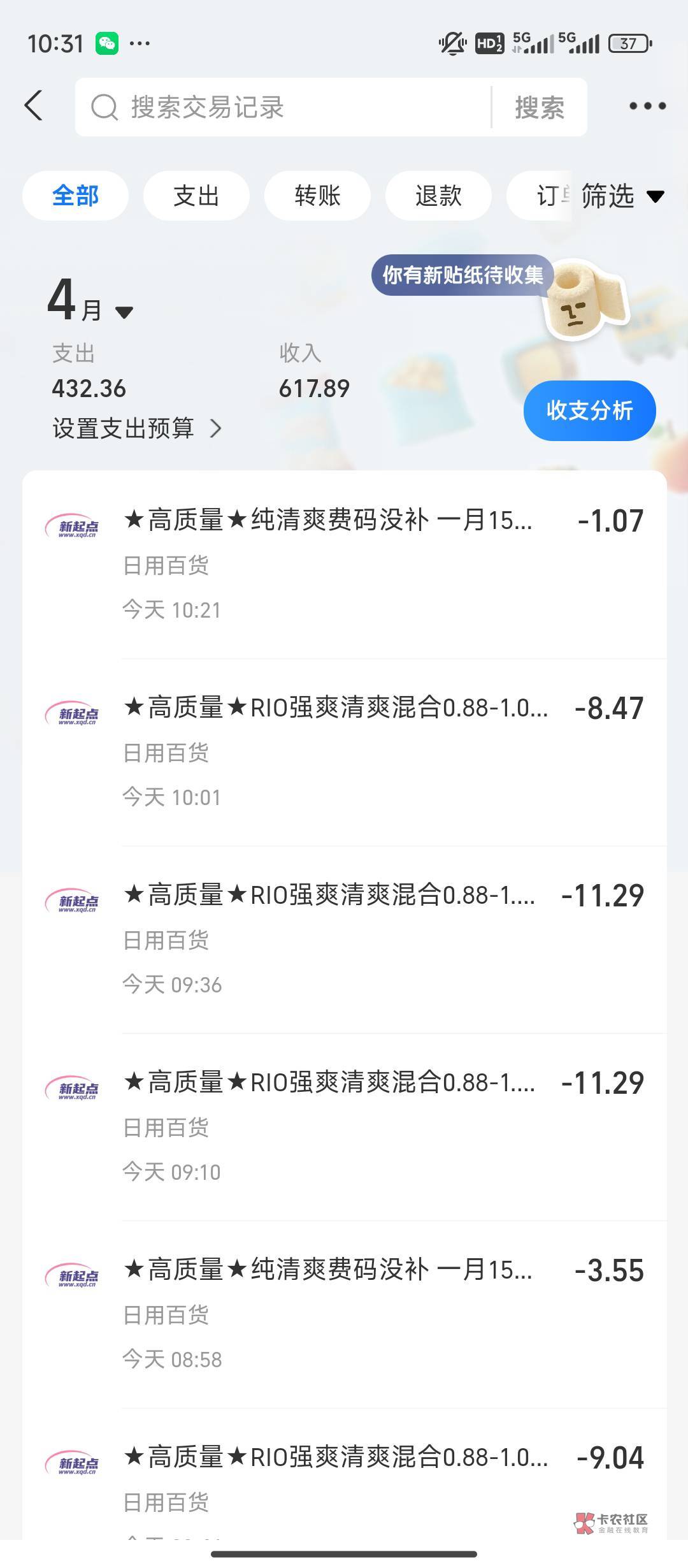Switch to the 支出 filter
This screenshot has width=688, height=1568.
[x=196, y=196]
